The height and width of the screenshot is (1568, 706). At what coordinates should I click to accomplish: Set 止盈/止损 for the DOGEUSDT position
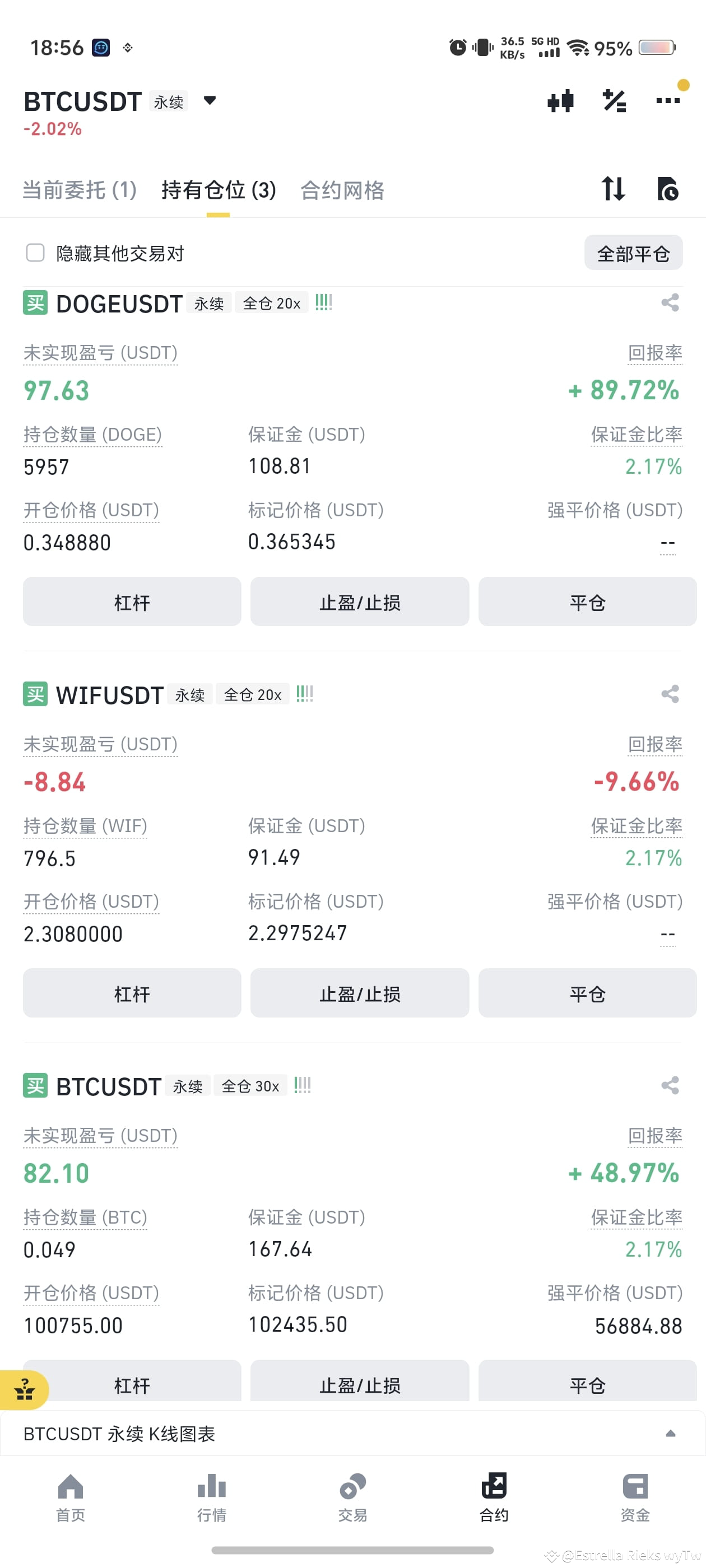tap(359, 602)
